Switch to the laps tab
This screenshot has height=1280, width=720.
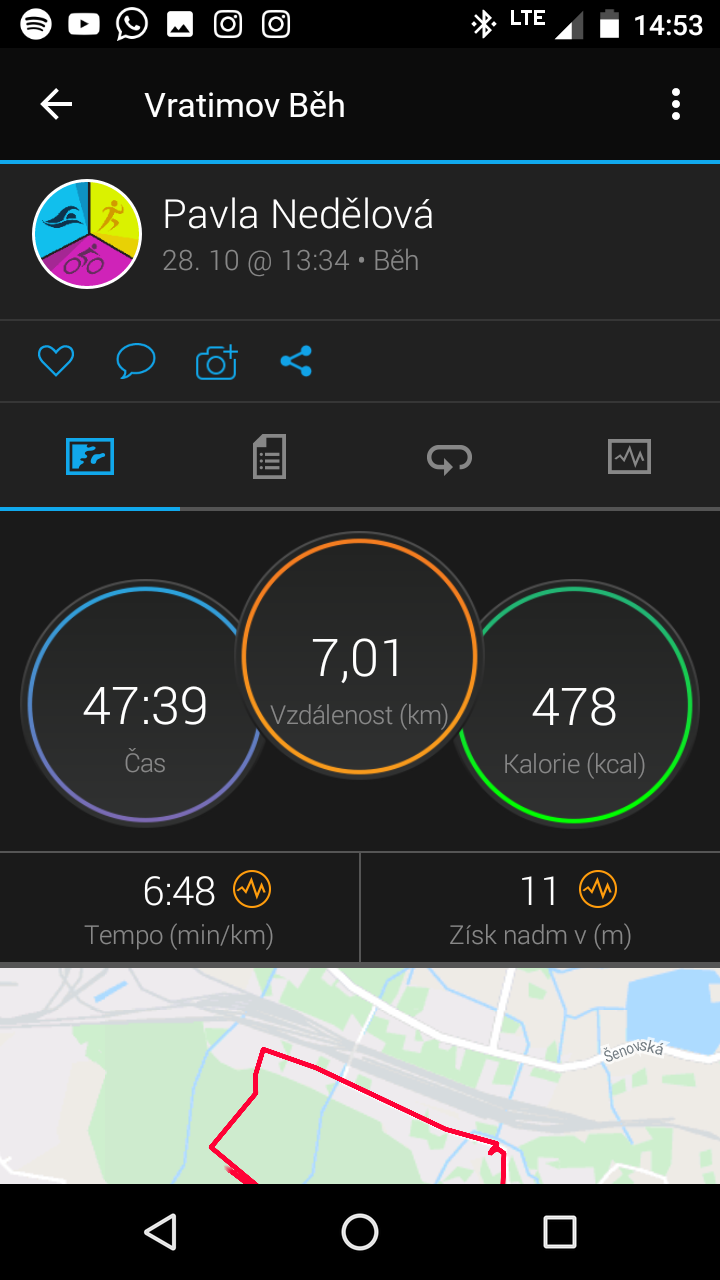point(450,458)
